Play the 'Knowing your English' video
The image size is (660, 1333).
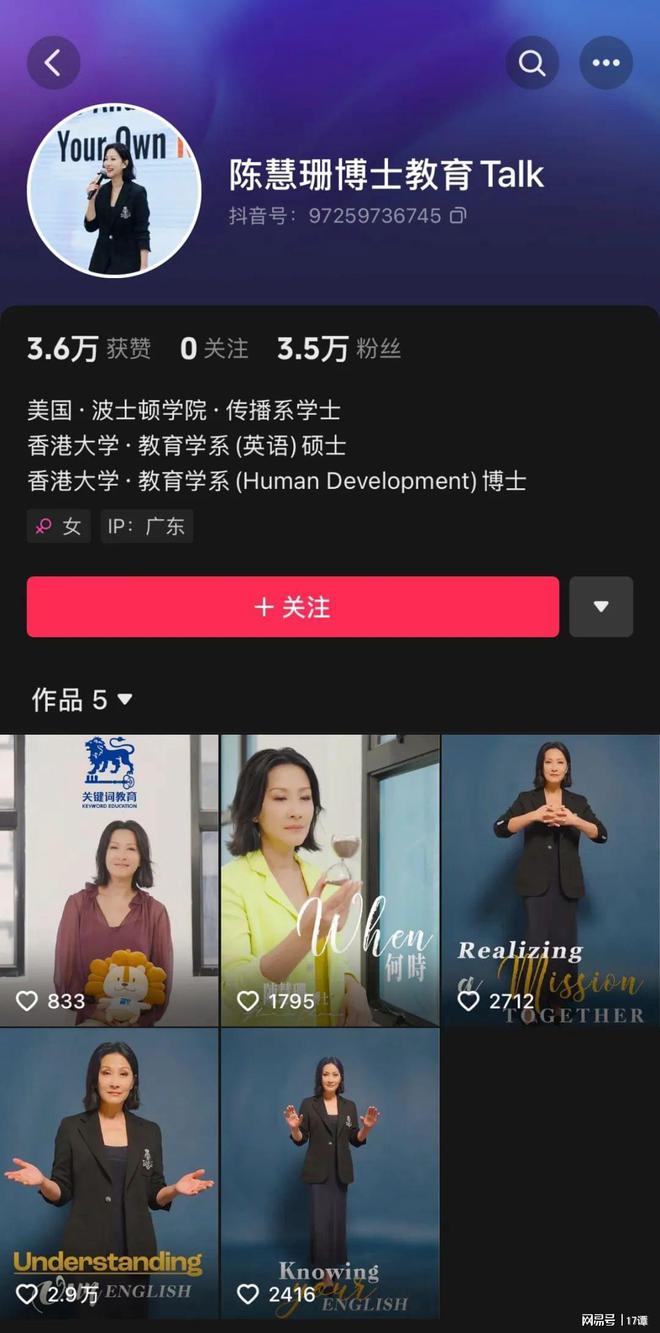point(330,1174)
